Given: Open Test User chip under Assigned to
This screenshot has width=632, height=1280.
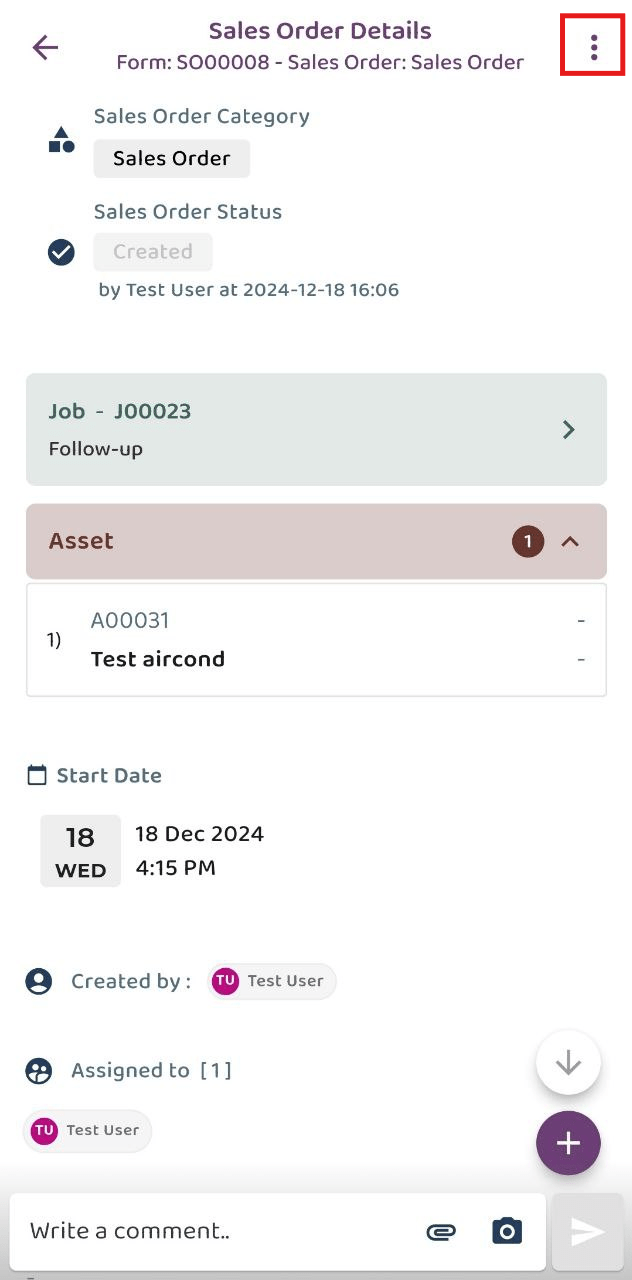Looking at the screenshot, I should coord(88,1131).
